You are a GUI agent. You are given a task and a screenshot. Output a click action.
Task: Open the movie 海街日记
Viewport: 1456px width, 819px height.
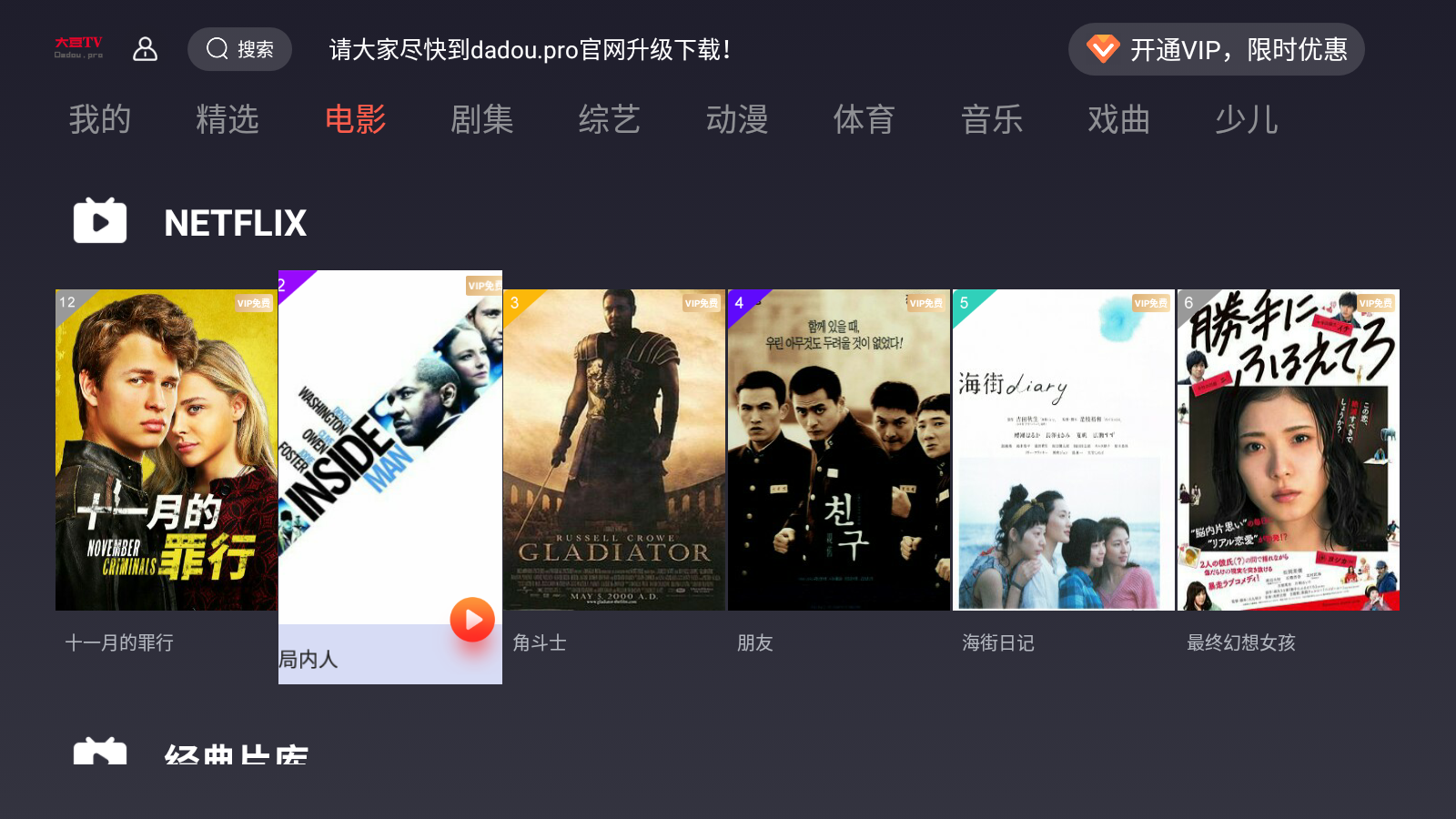click(x=1064, y=450)
